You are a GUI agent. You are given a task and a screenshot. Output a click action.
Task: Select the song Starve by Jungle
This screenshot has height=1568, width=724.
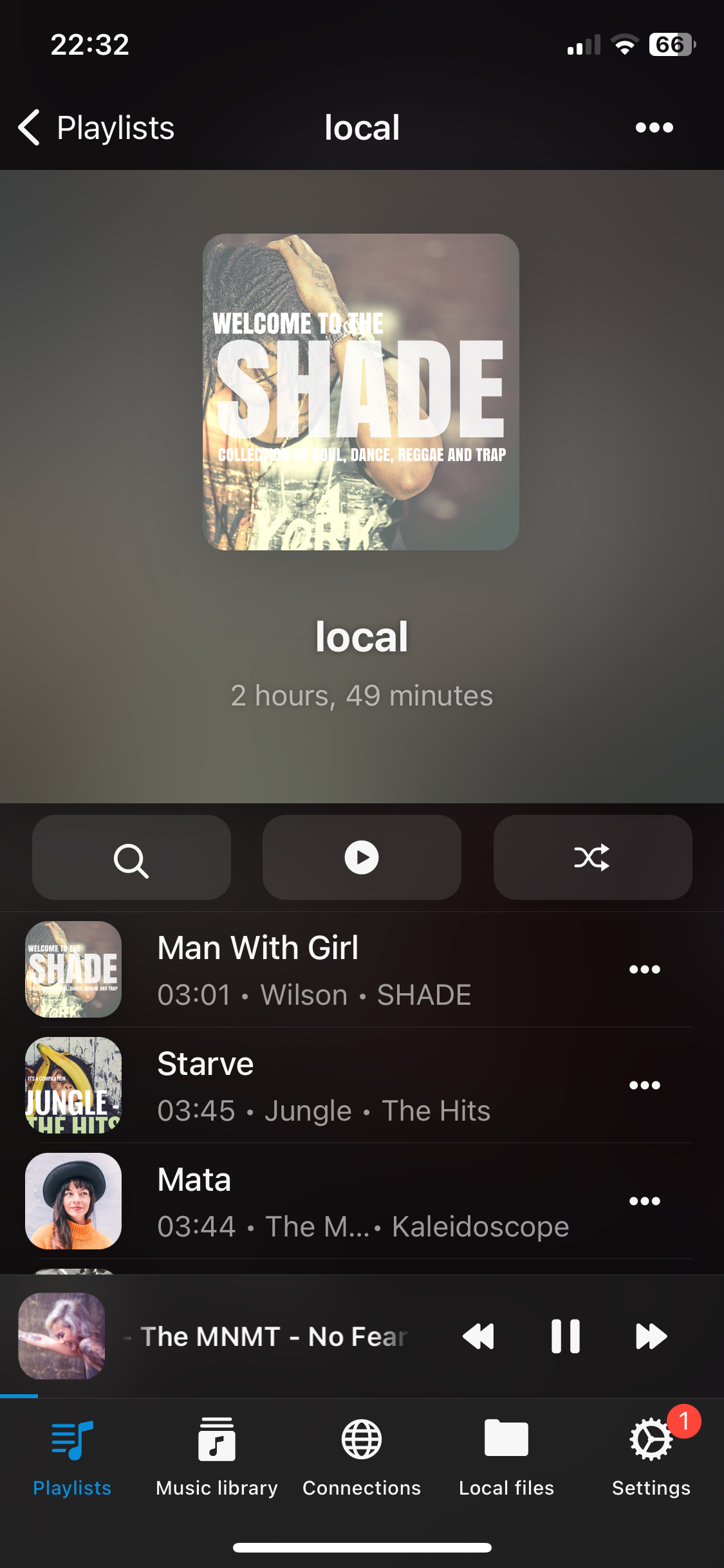322,1085
